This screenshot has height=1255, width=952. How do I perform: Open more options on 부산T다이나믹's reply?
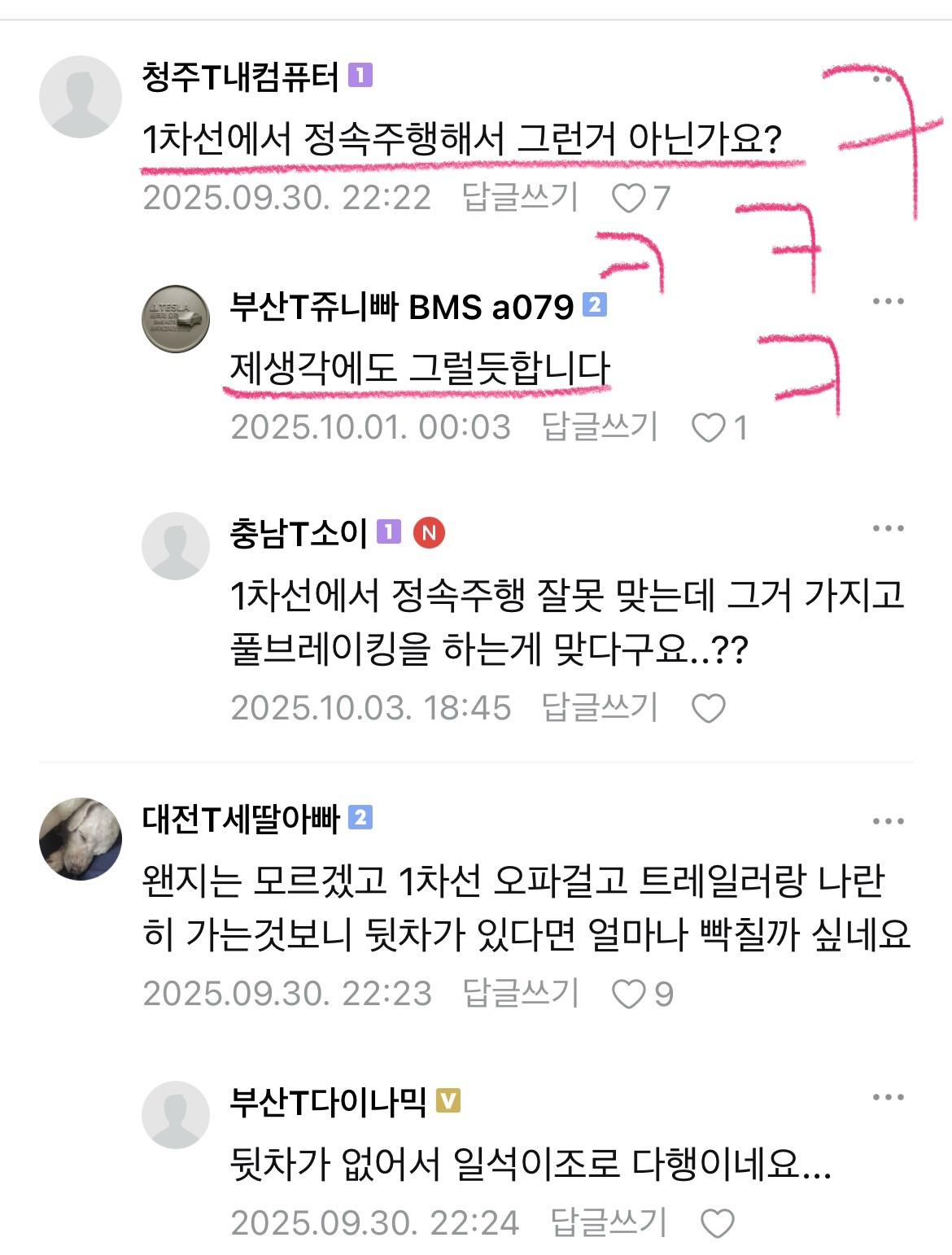(888, 1098)
